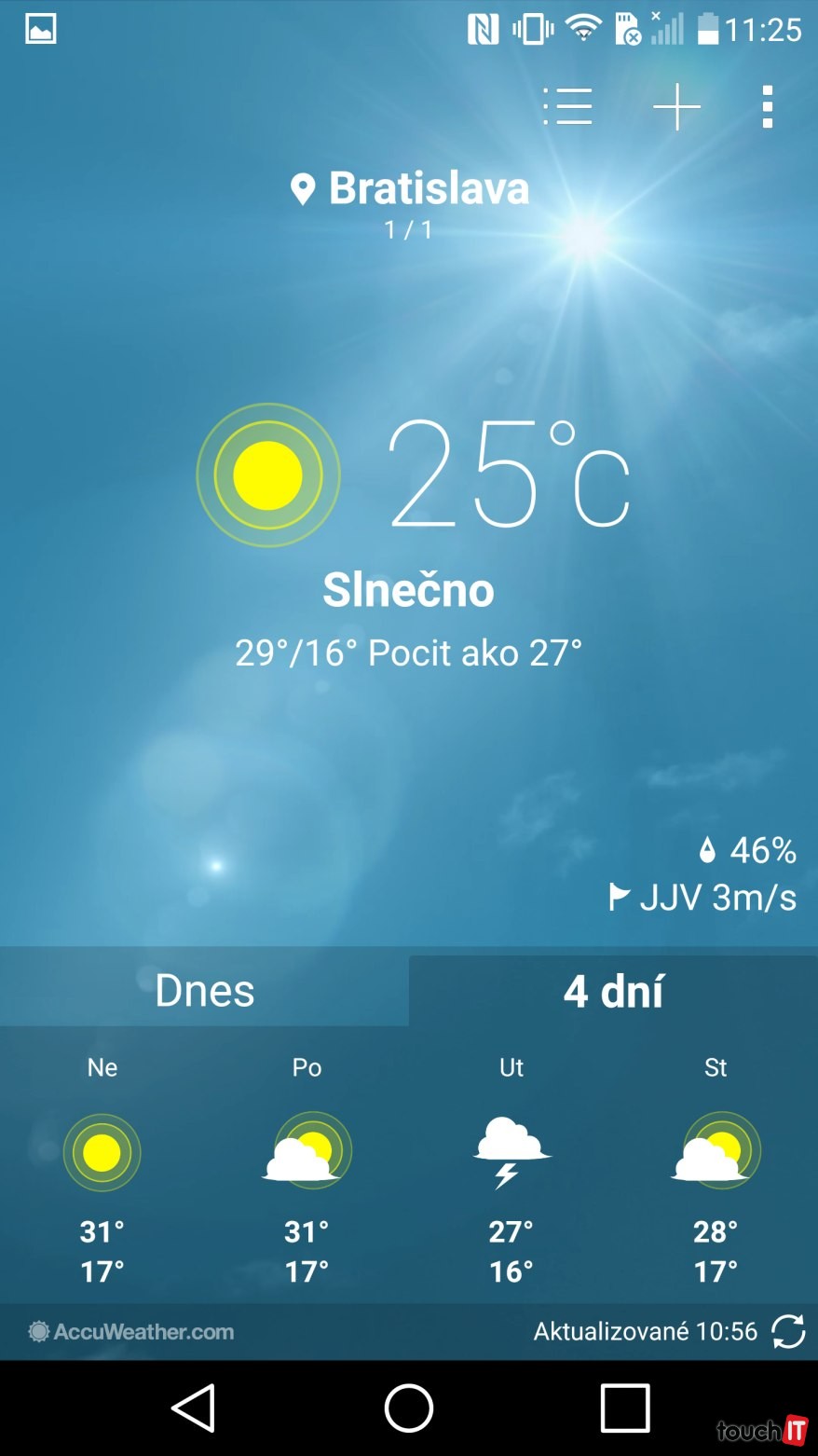Open the city list icon
This screenshot has width=818, height=1456.
tap(567, 107)
